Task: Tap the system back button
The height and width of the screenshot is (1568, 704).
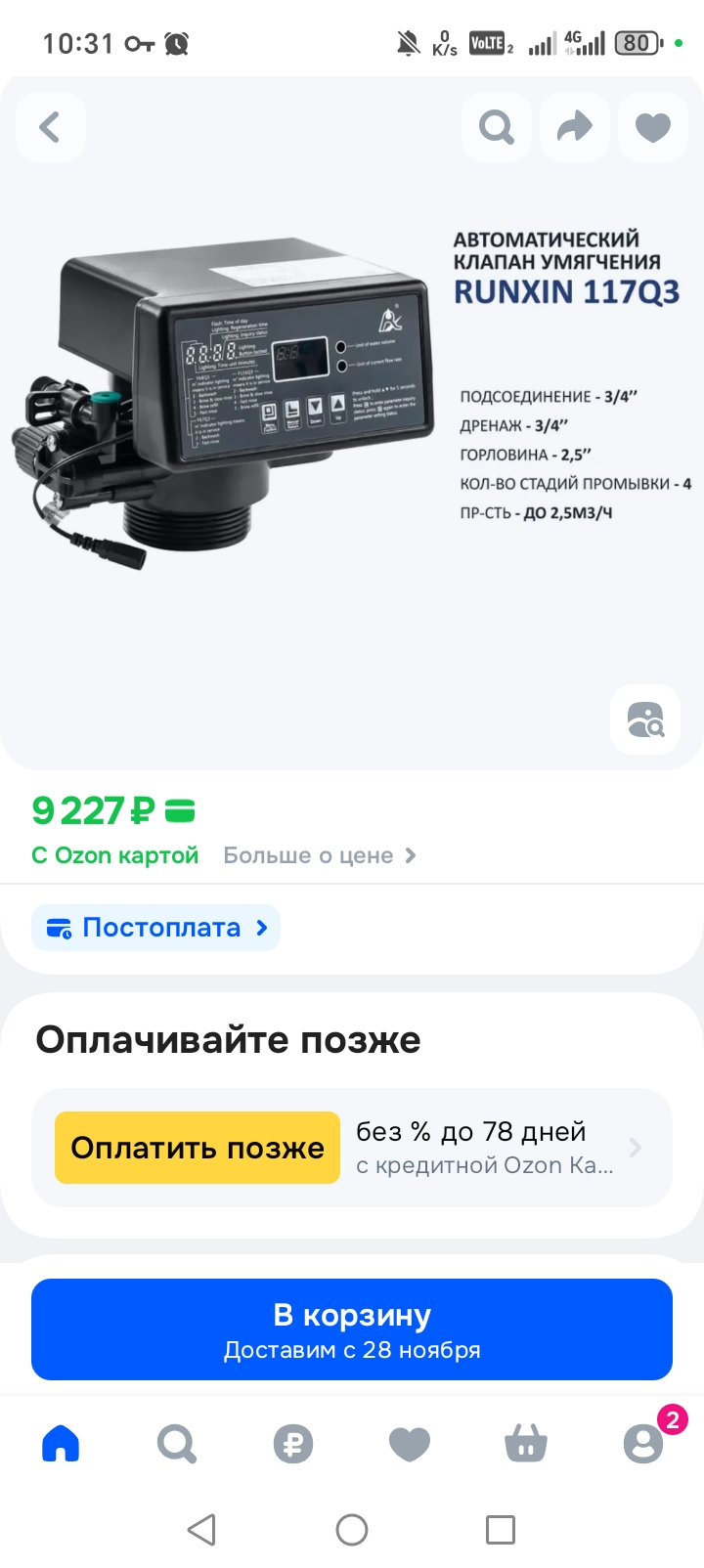Action: tap(201, 1530)
